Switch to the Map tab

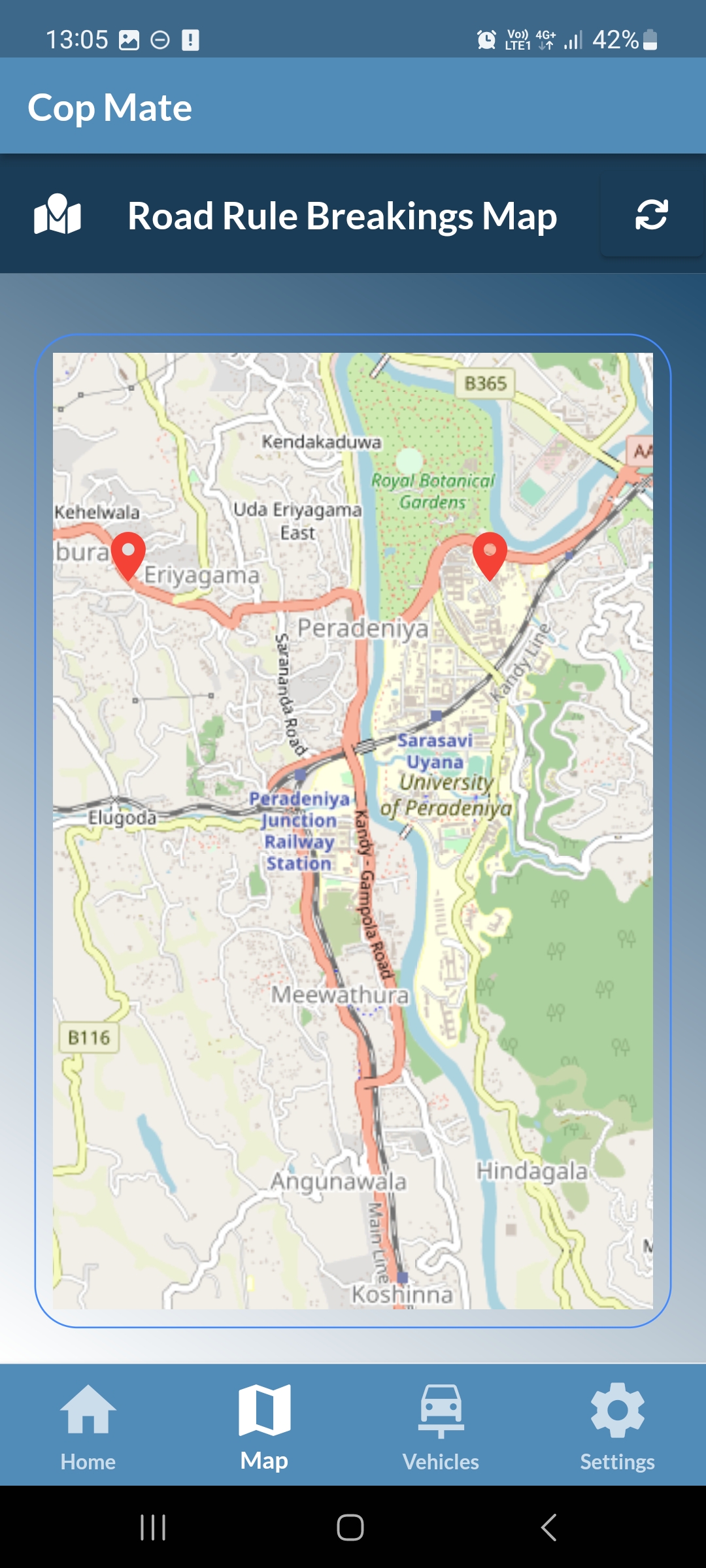click(x=265, y=1426)
